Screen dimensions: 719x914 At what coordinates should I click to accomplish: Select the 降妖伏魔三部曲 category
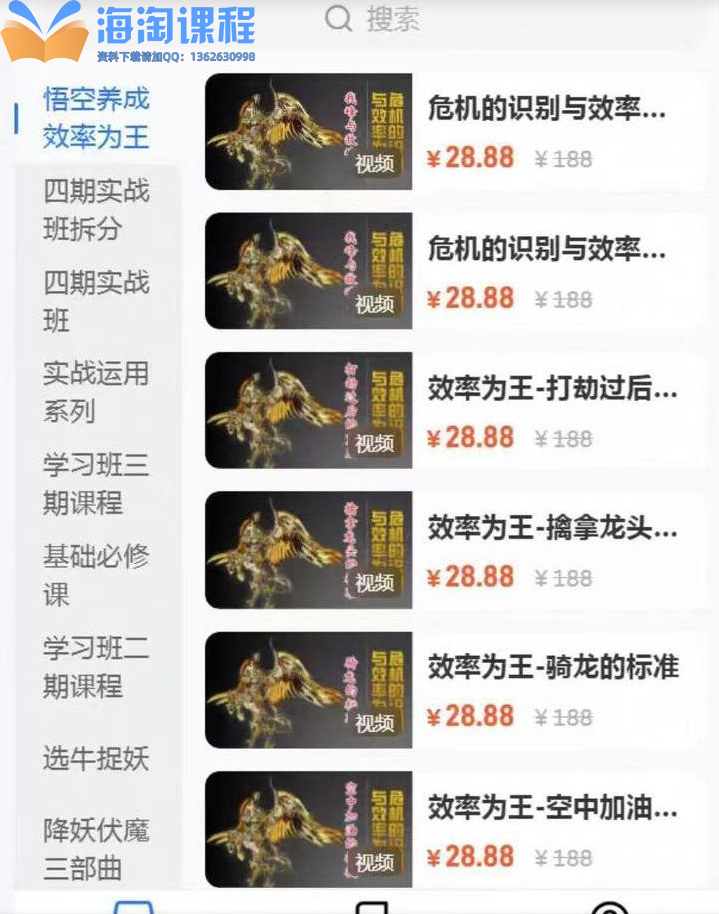coord(96,850)
